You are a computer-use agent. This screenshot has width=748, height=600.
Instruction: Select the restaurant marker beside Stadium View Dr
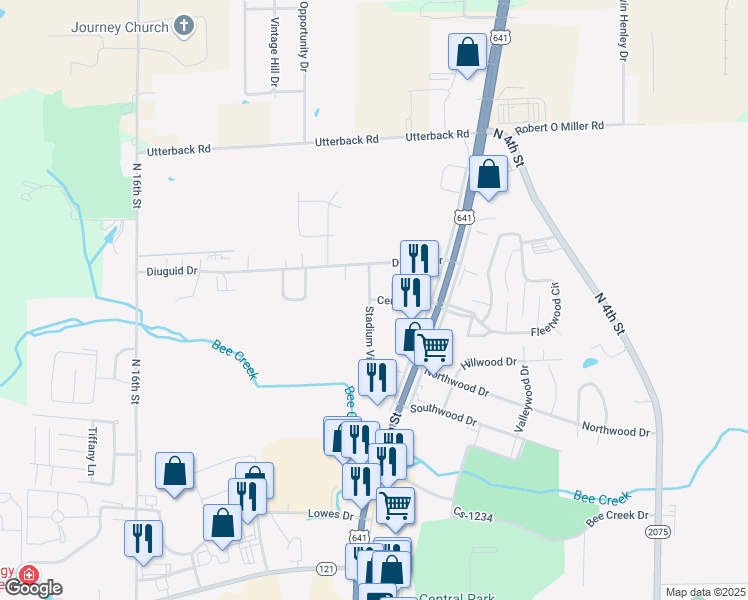click(377, 378)
